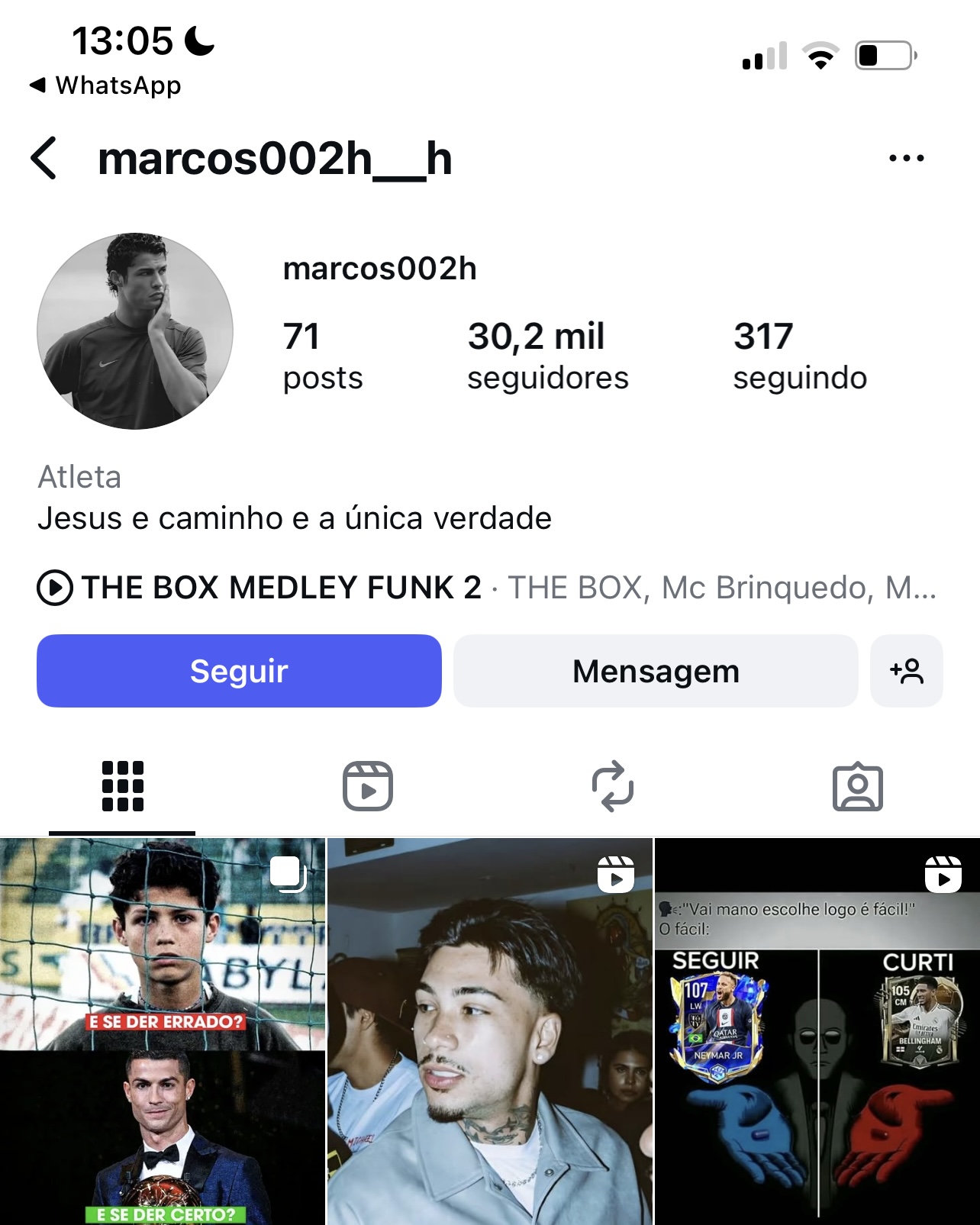Follow this account with Seguir
This screenshot has width=980, height=1225.
tap(239, 671)
